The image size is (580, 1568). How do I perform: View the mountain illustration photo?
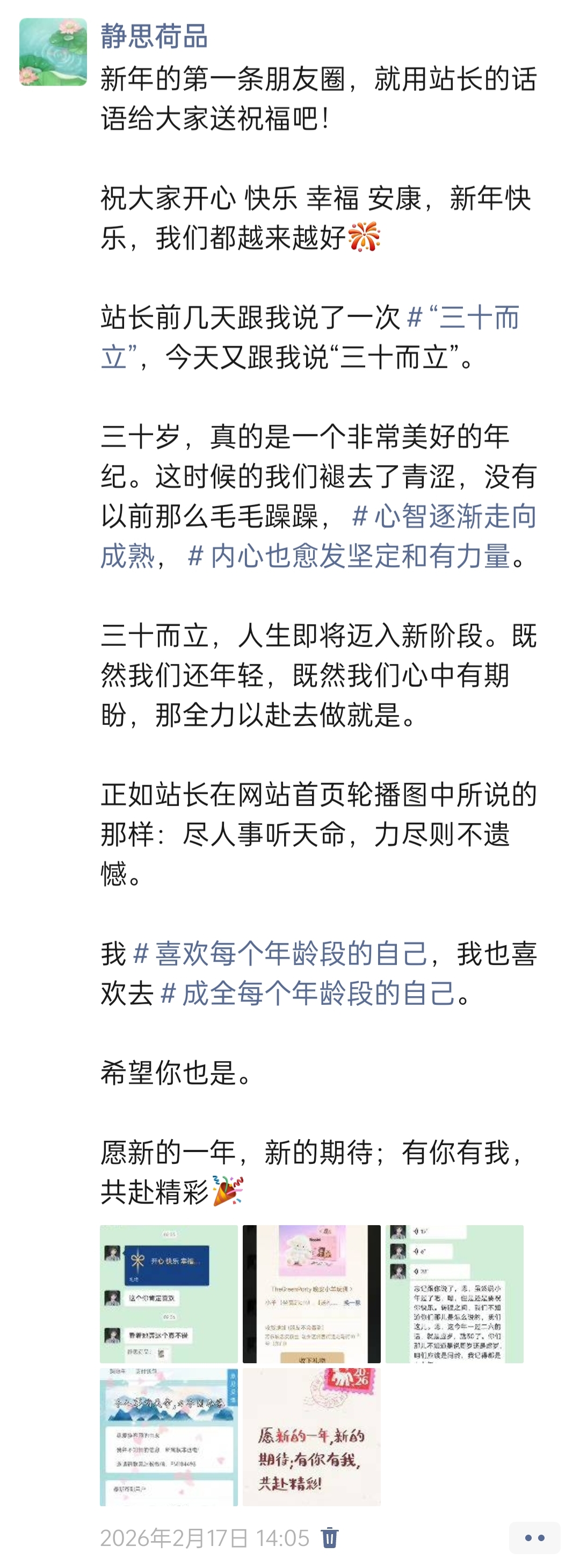click(169, 1436)
